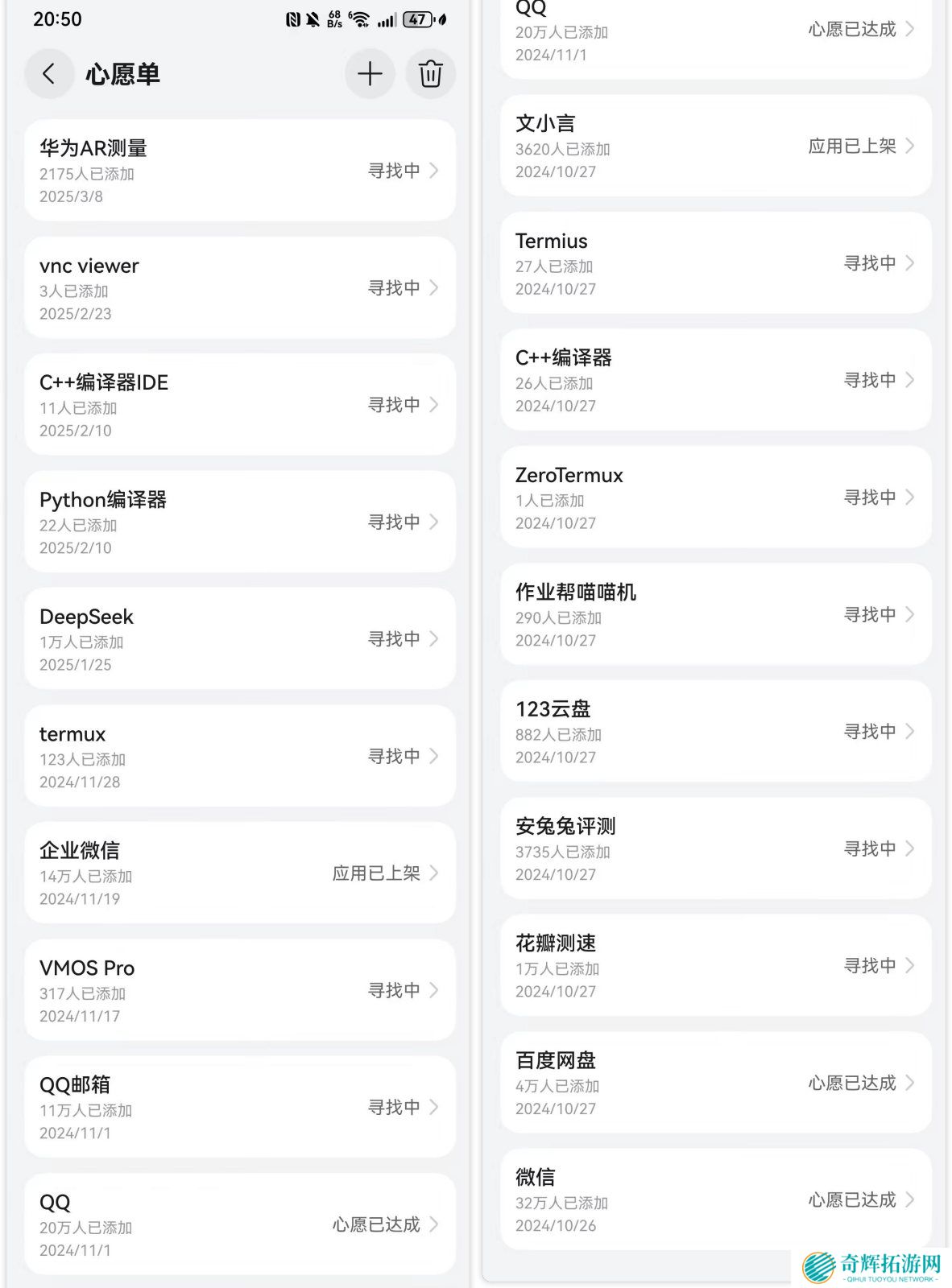This screenshot has width=952, height=1288.
Task: Open the QQ邮箱 wish entry
Action: click(x=239, y=1107)
